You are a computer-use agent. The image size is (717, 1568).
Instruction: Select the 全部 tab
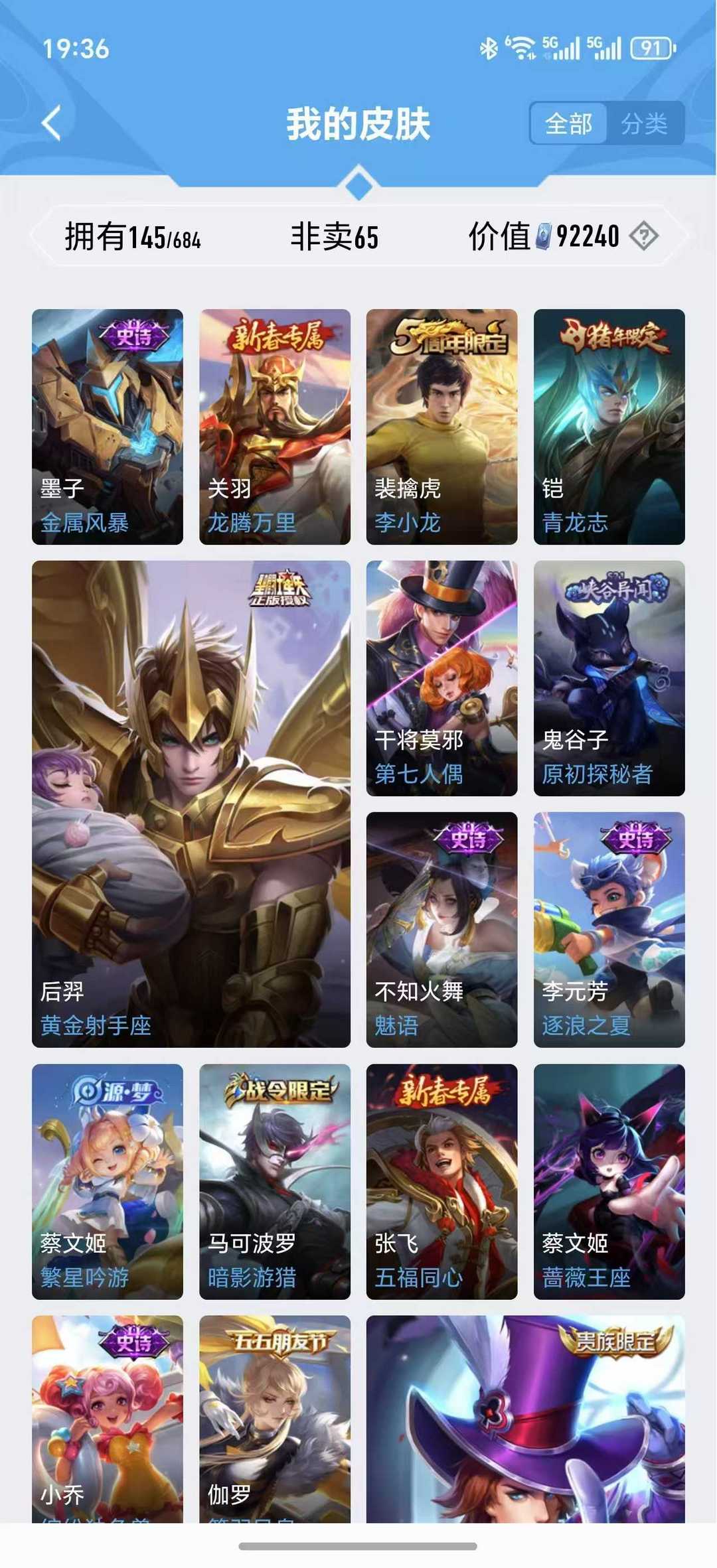[x=568, y=123]
